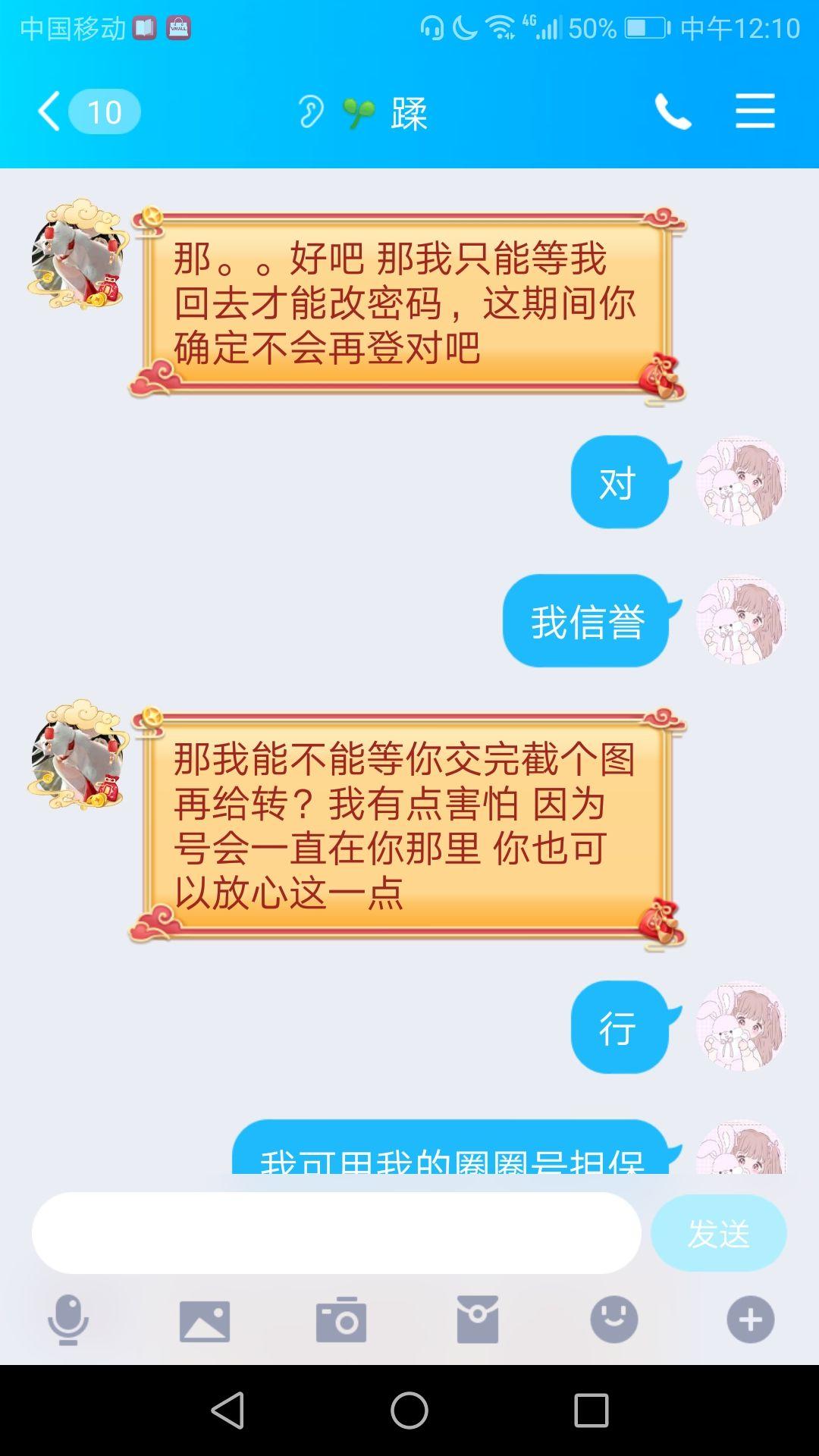Open the red packet icon
The image size is (819, 1456).
point(478,1319)
